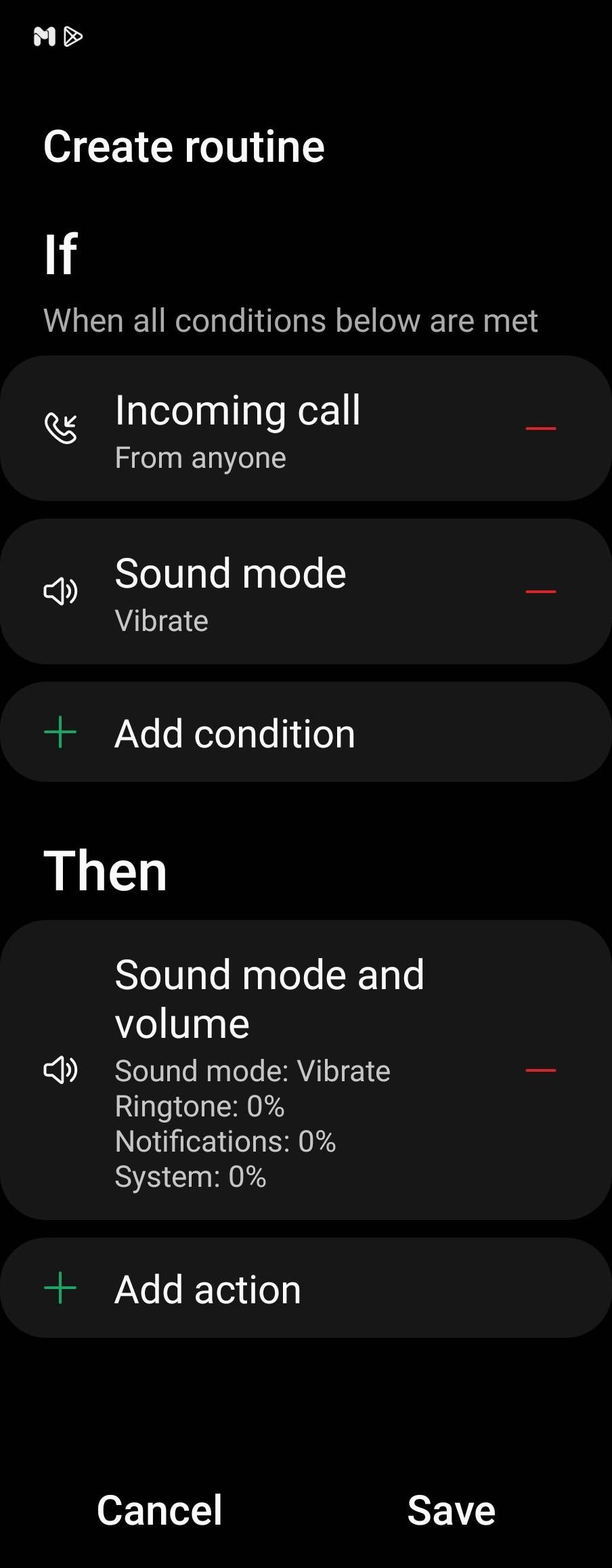This screenshot has width=612, height=1568.
Task: Cancel creating the routine
Action: point(160,1510)
